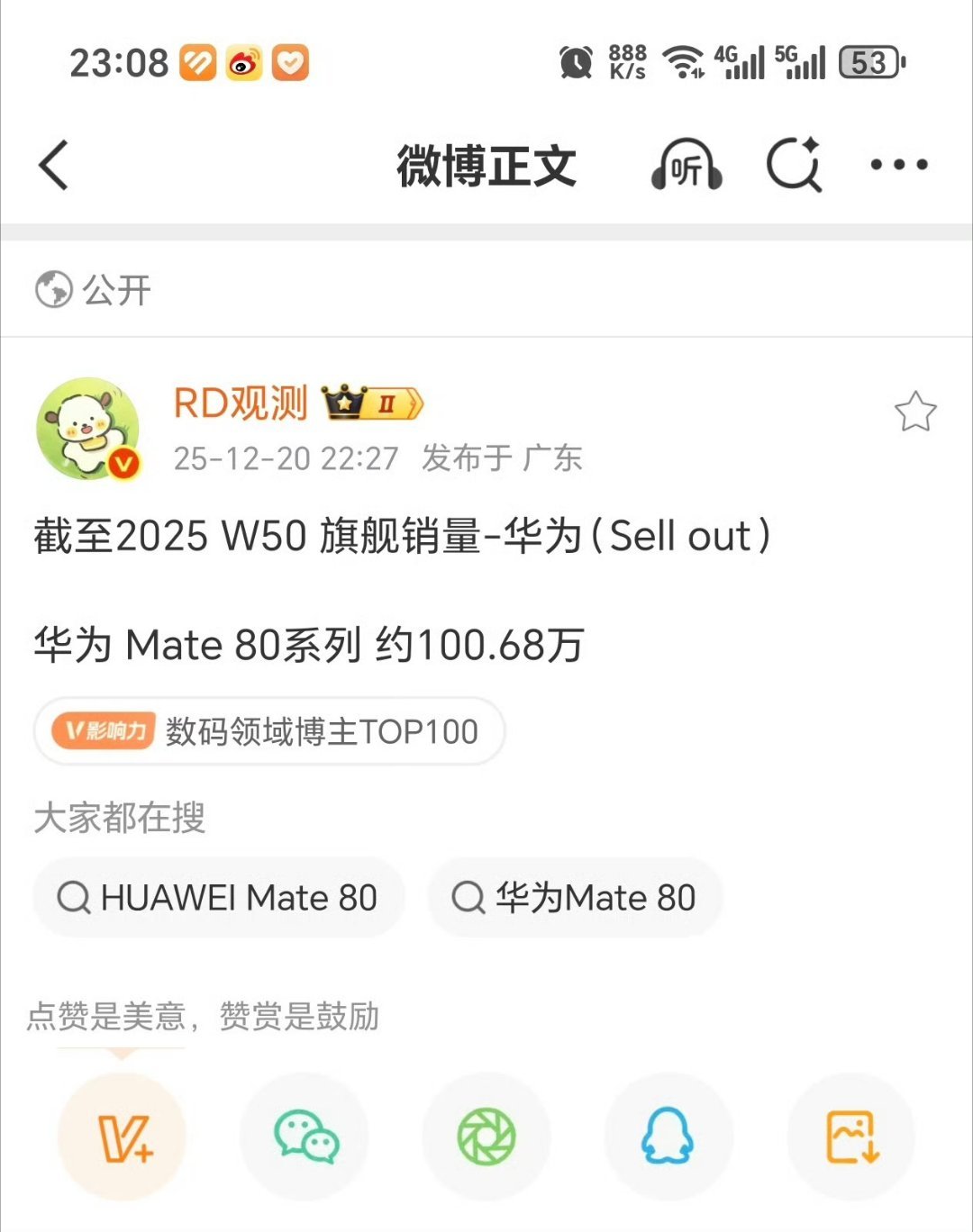Search for 华为Mate 80
The image size is (973, 1232).
(x=574, y=897)
